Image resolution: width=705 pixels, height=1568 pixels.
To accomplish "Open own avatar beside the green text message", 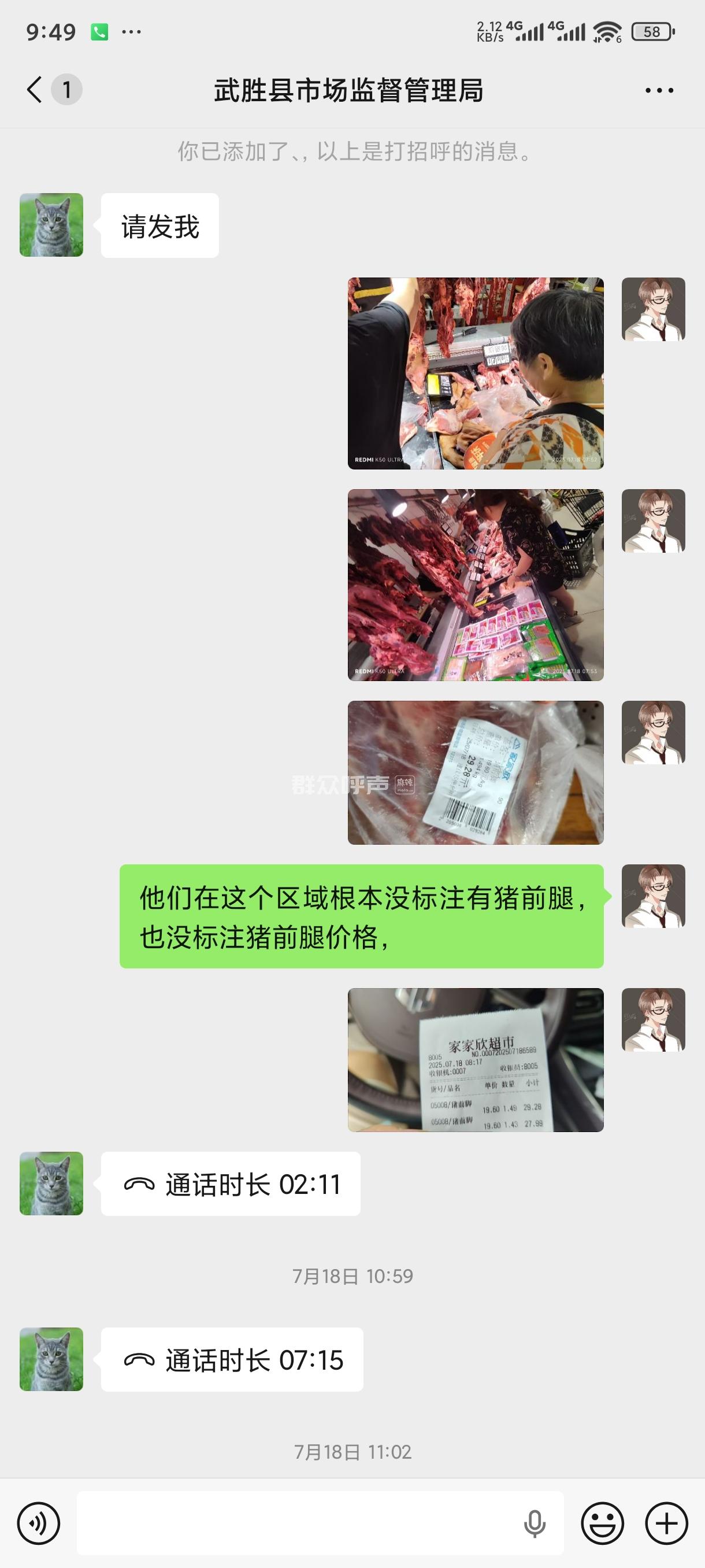I will (654, 896).
